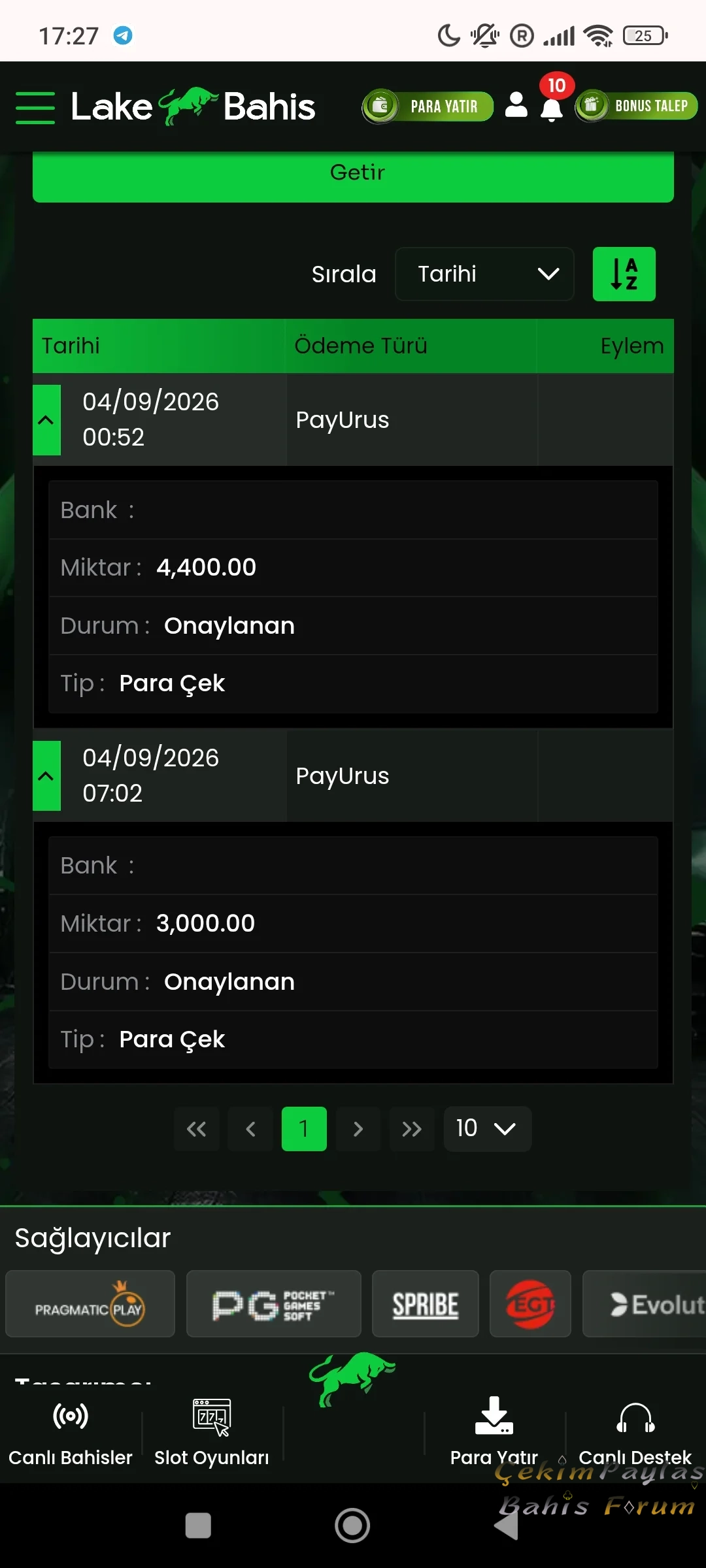
Task: Tap the PARA YATIR deposit button
Action: point(428,106)
